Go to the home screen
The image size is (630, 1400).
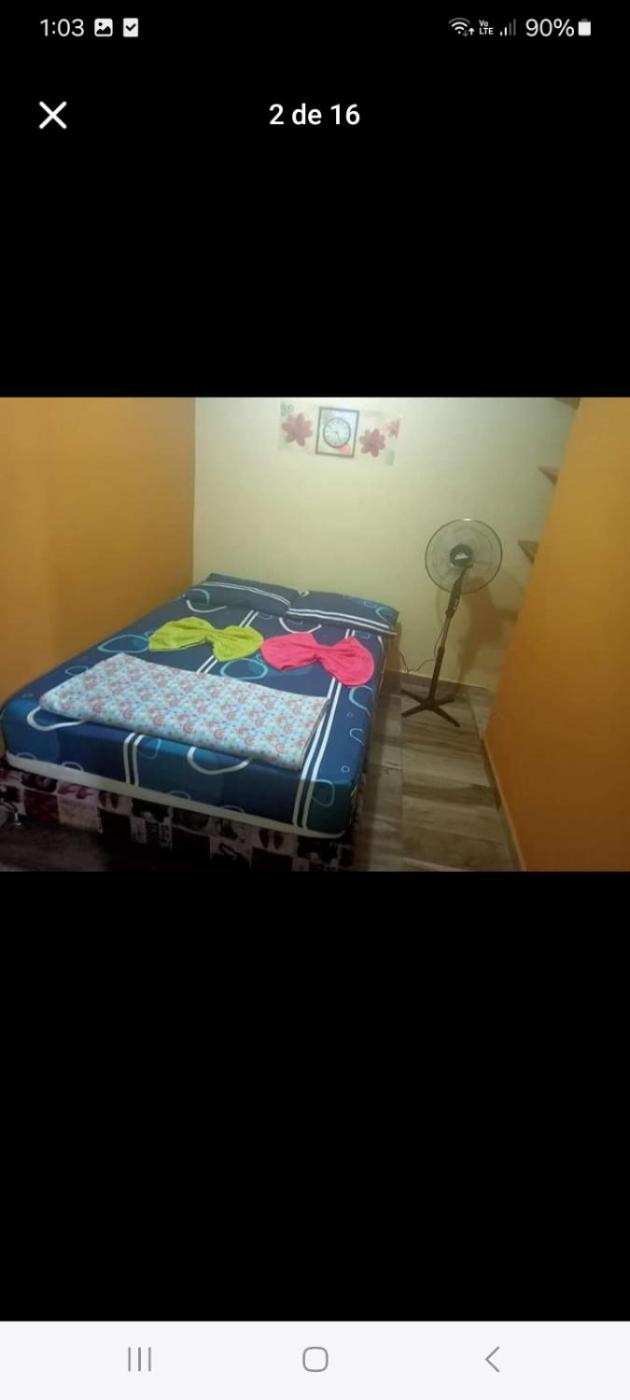click(315, 1359)
